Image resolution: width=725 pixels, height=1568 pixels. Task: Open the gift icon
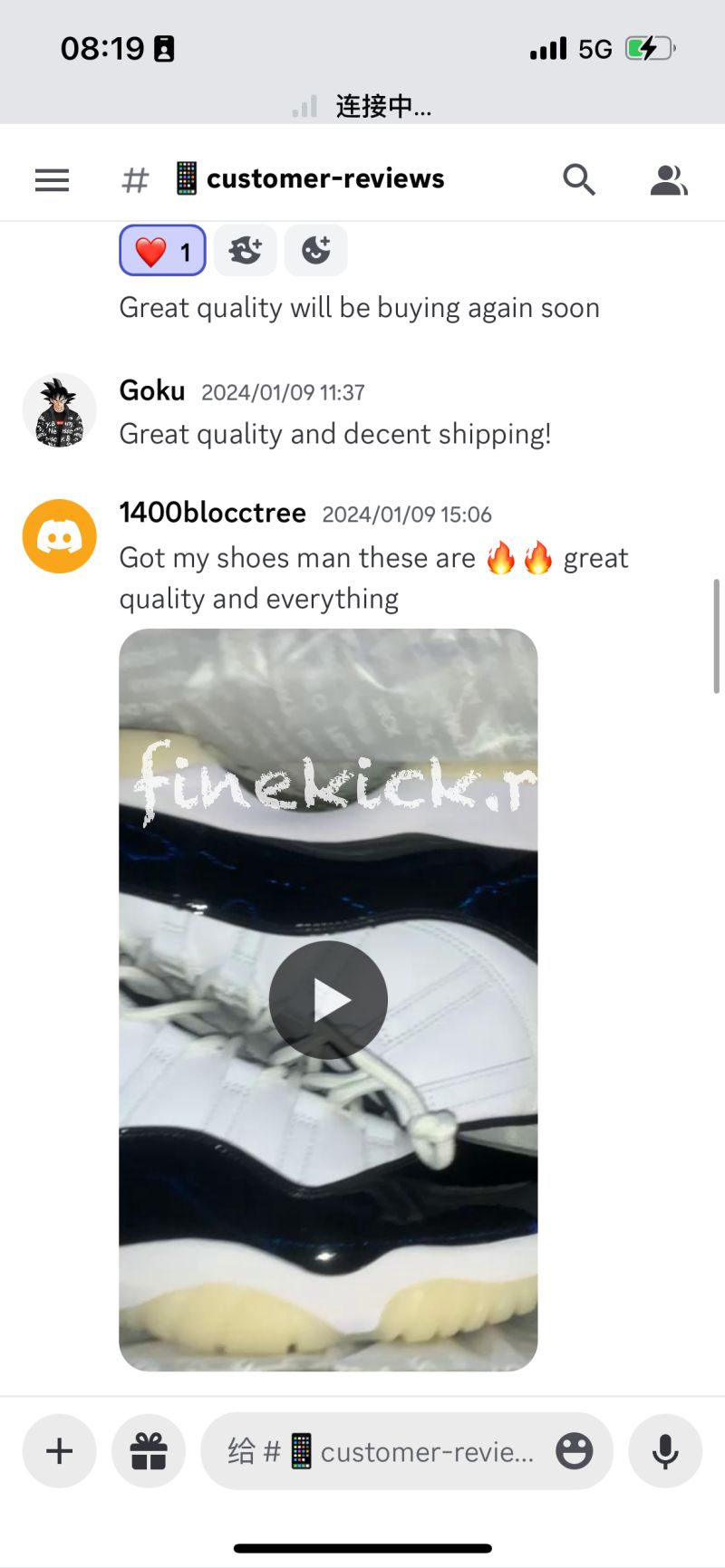coord(149,1451)
